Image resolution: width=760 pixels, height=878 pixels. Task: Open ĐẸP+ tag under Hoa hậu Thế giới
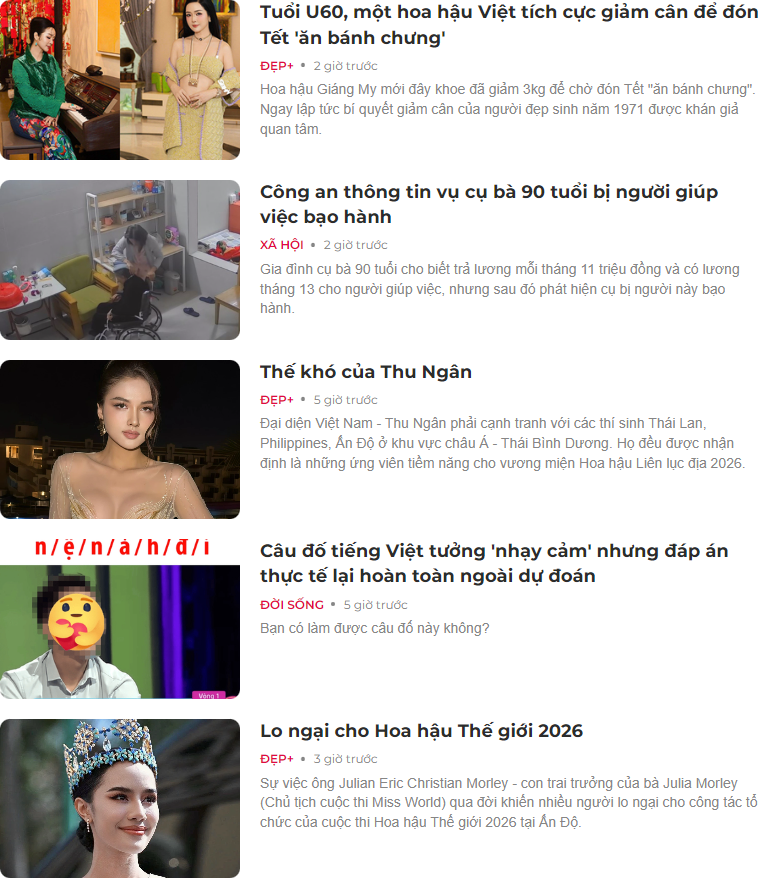[x=276, y=758]
